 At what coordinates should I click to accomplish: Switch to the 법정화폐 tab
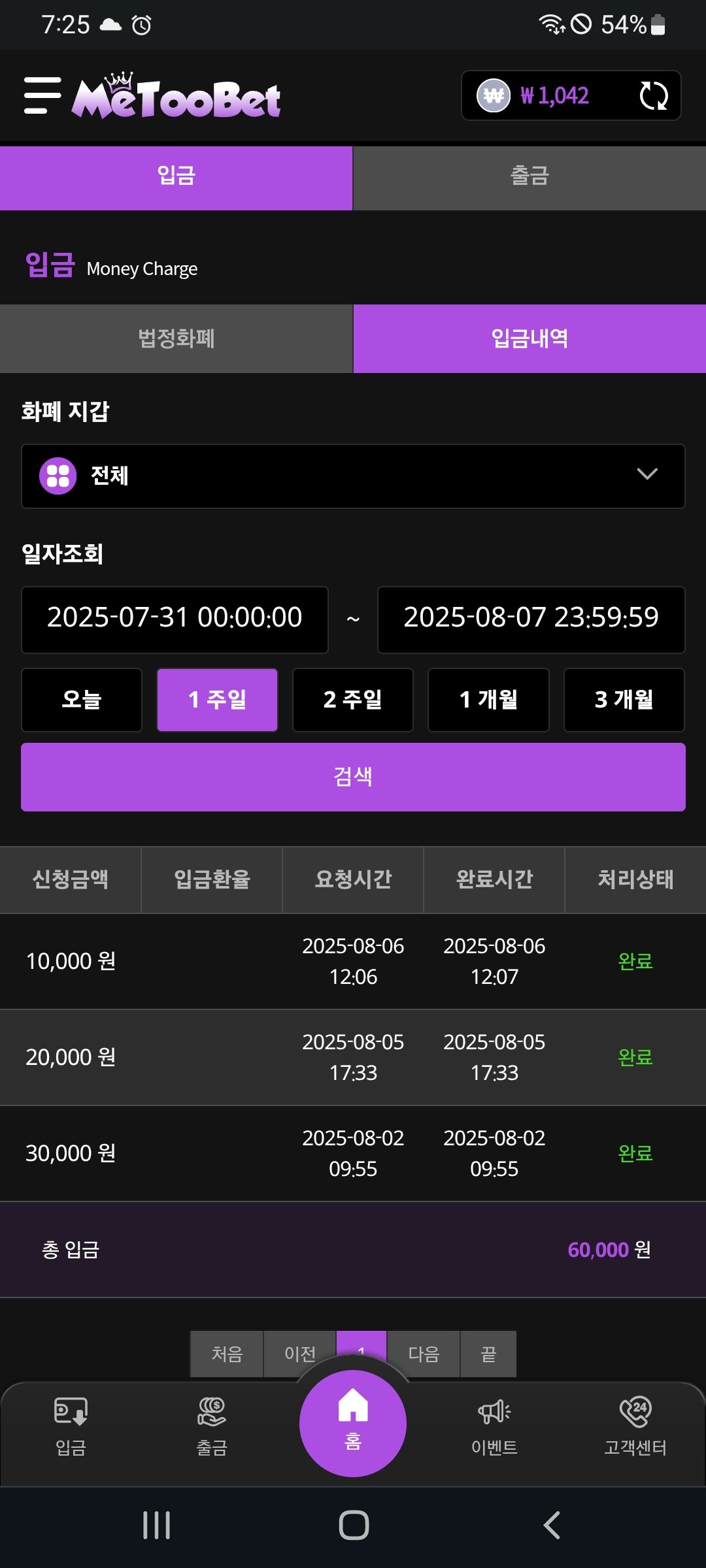pyautogui.click(x=176, y=338)
